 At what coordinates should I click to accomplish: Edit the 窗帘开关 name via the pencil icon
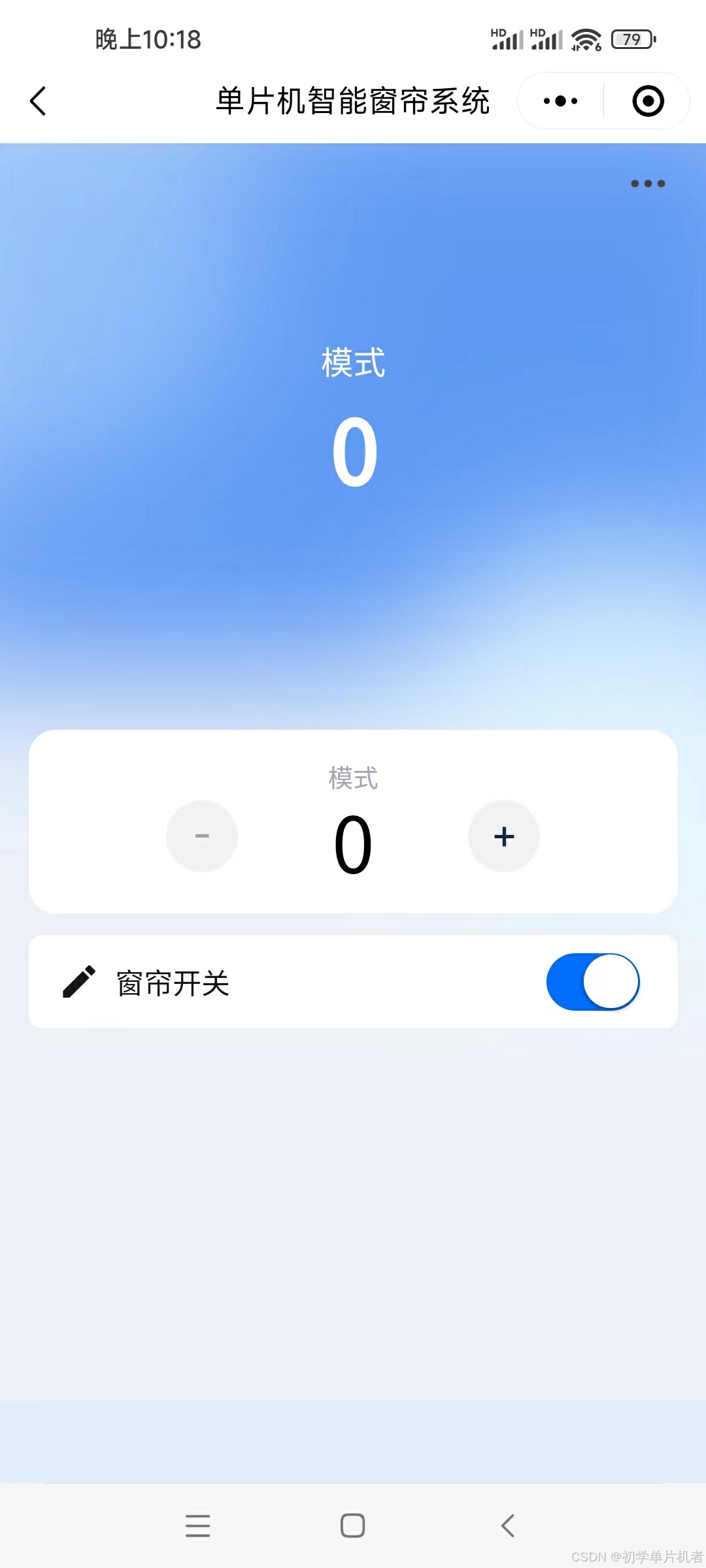coord(79,982)
